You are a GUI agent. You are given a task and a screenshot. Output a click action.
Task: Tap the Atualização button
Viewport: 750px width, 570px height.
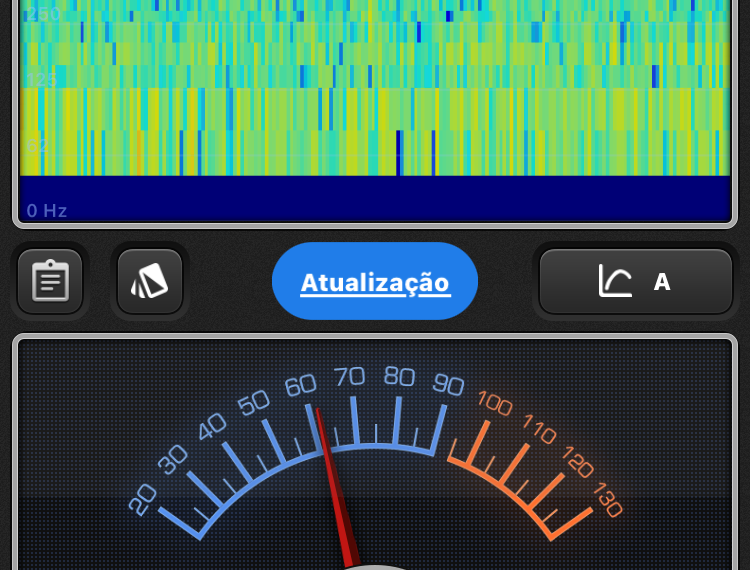click(375, 282)
